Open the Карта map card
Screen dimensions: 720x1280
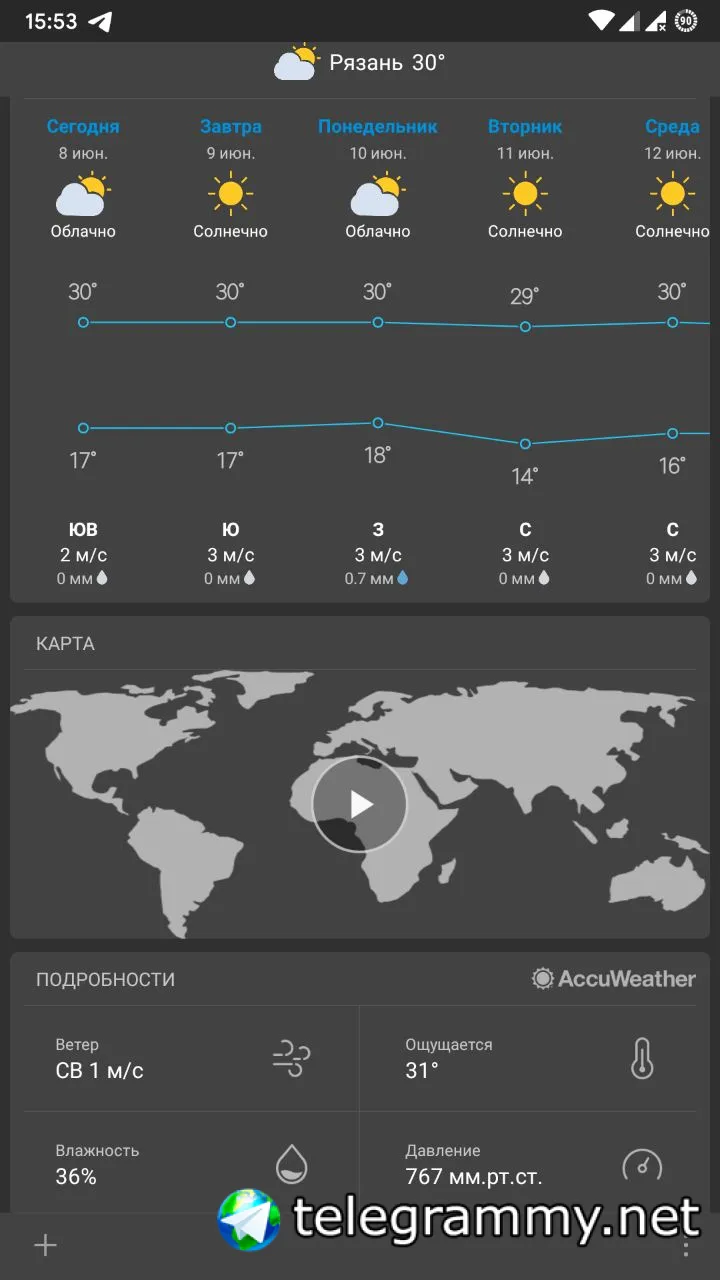click(360, 778)
